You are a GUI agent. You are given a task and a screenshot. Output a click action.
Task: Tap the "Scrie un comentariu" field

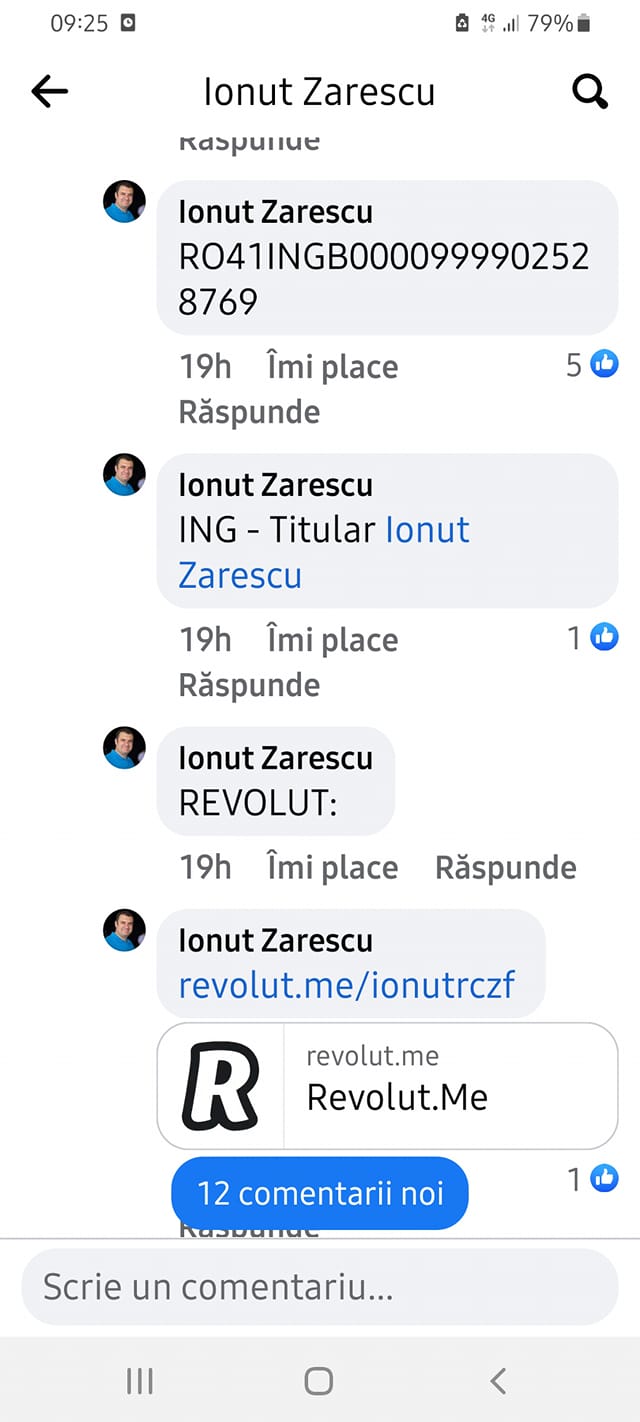(320, 1287)
